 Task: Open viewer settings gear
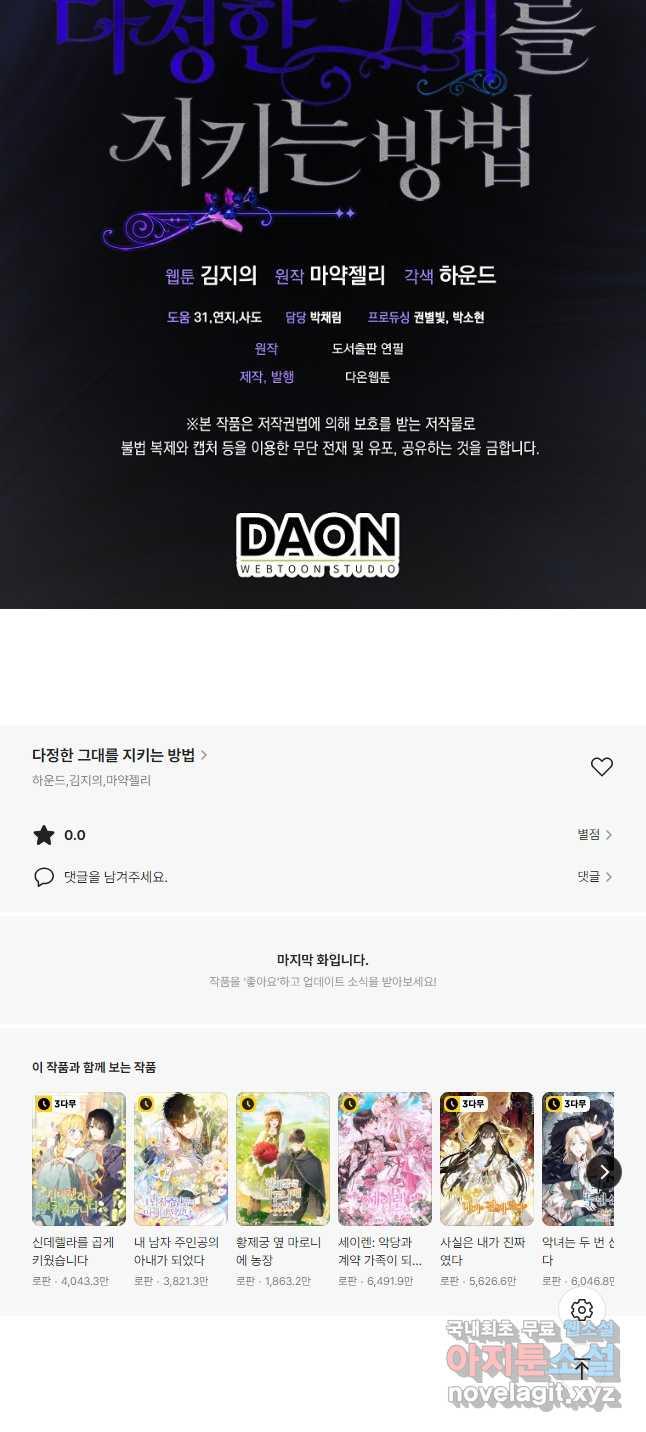pyautogui.click(x=582, y=1310)
